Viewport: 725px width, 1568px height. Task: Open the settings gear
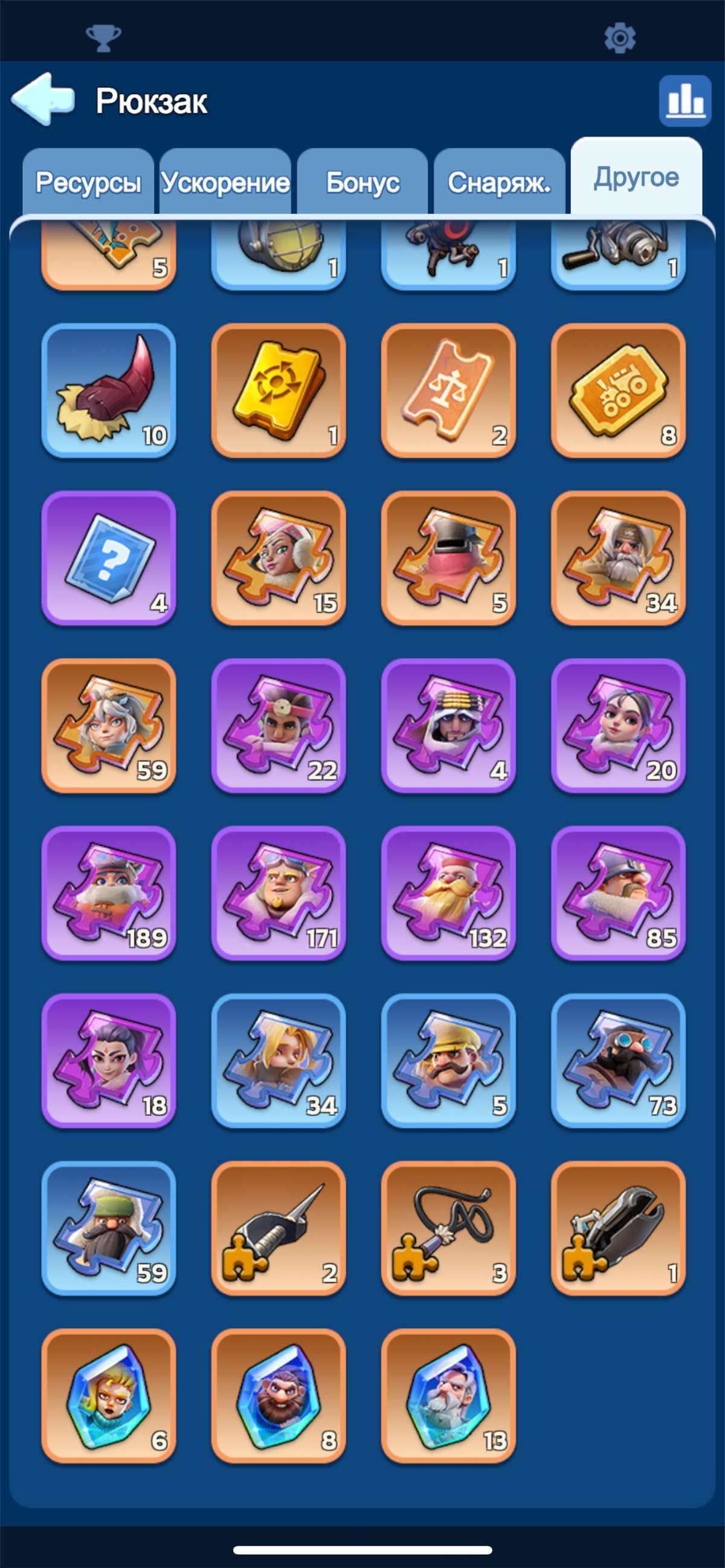point(620,37)
